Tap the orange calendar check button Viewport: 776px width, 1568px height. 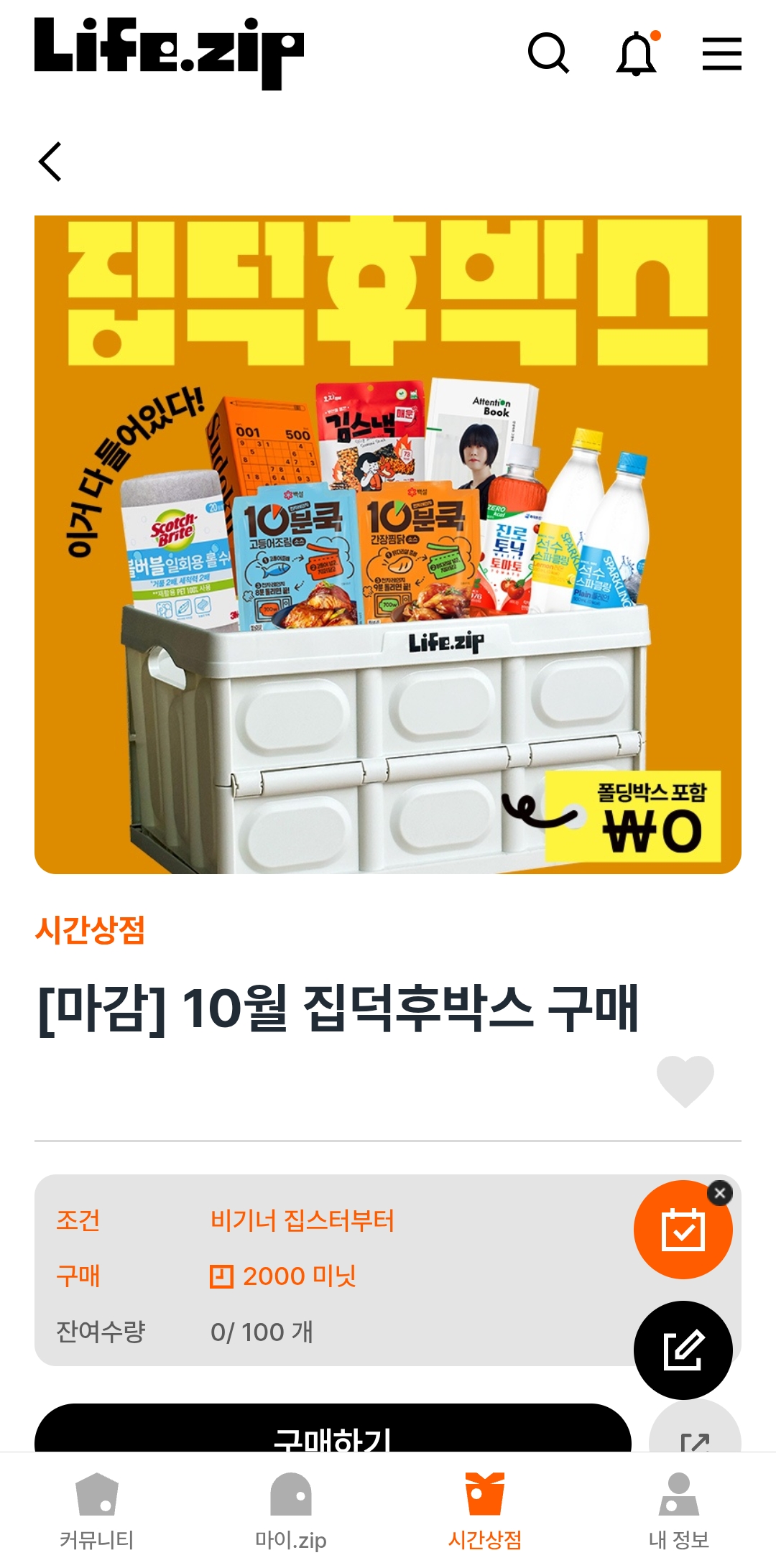(683, 1230)
